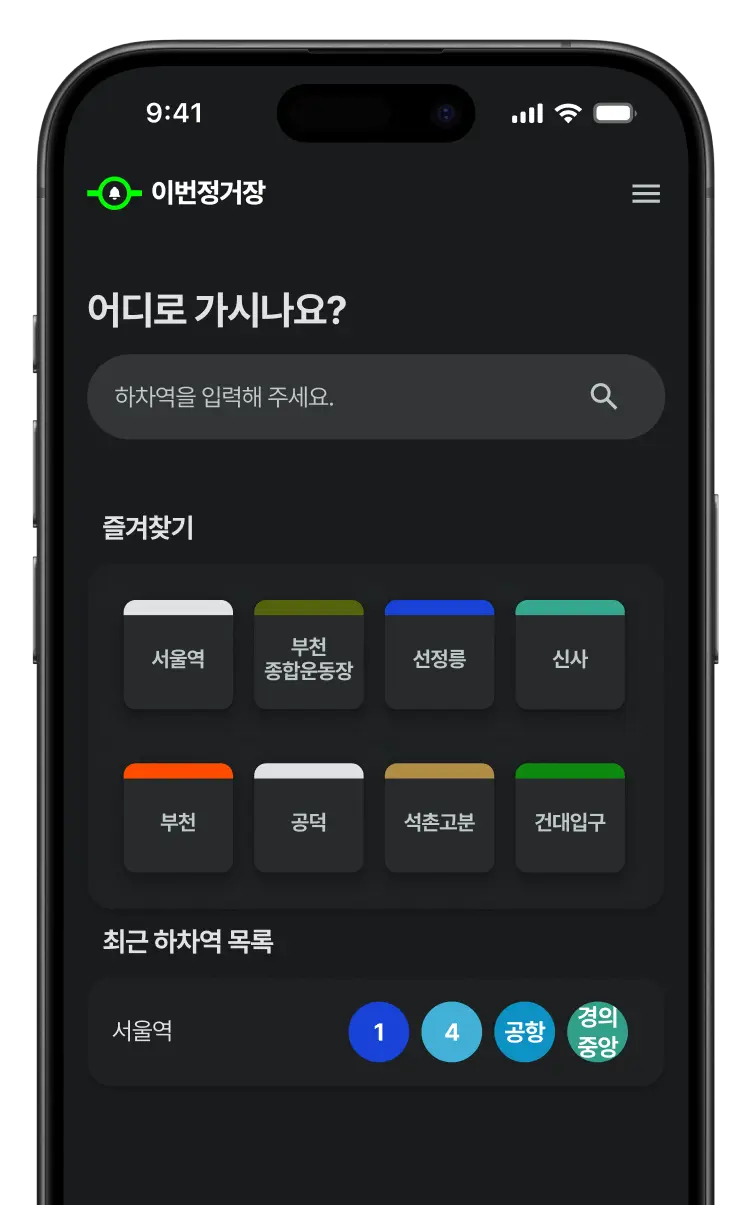Image resolution: width=753 pixels, height=1205 pixels.
Task: Choose 공덕 favorite station
Action: click(x=308, y=820)
